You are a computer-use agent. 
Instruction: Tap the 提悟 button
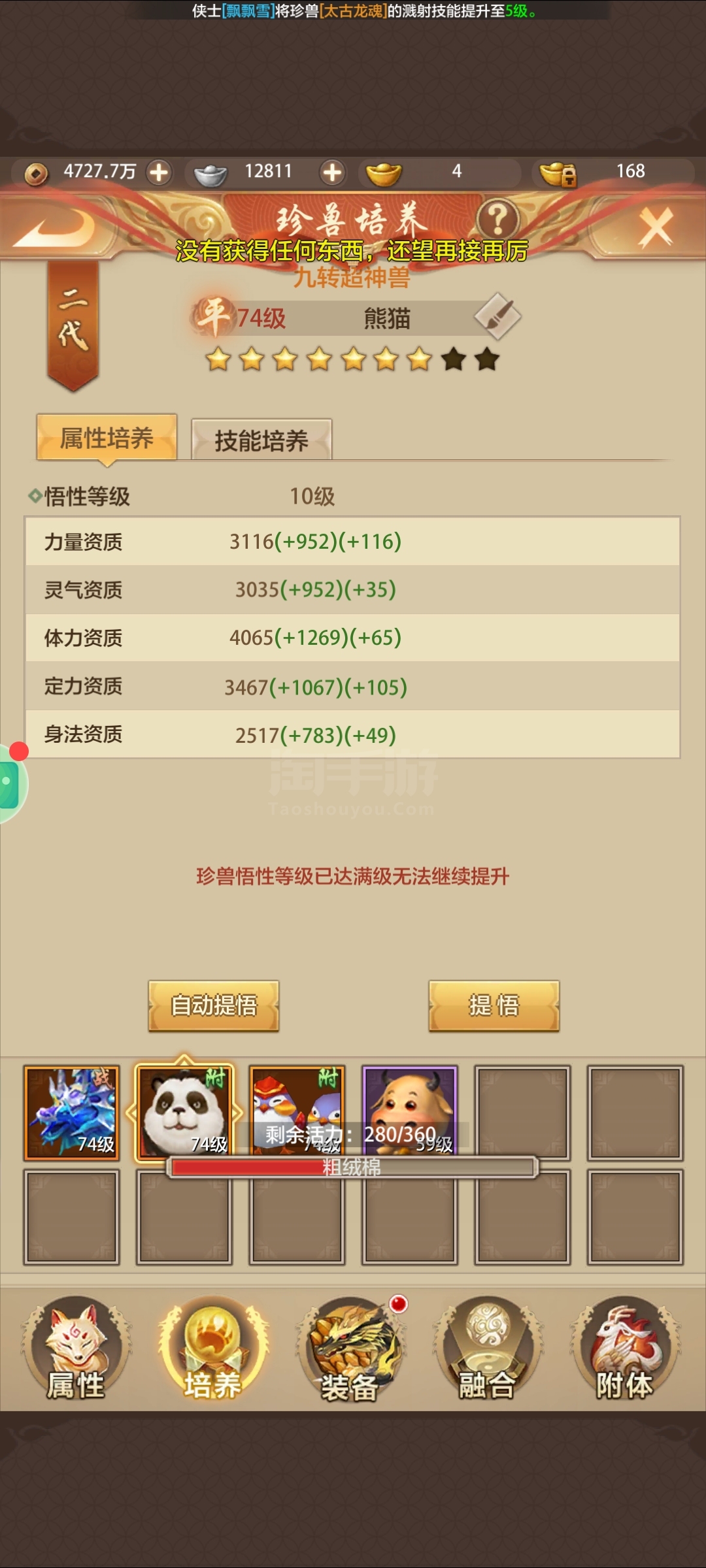point(494,1005)
